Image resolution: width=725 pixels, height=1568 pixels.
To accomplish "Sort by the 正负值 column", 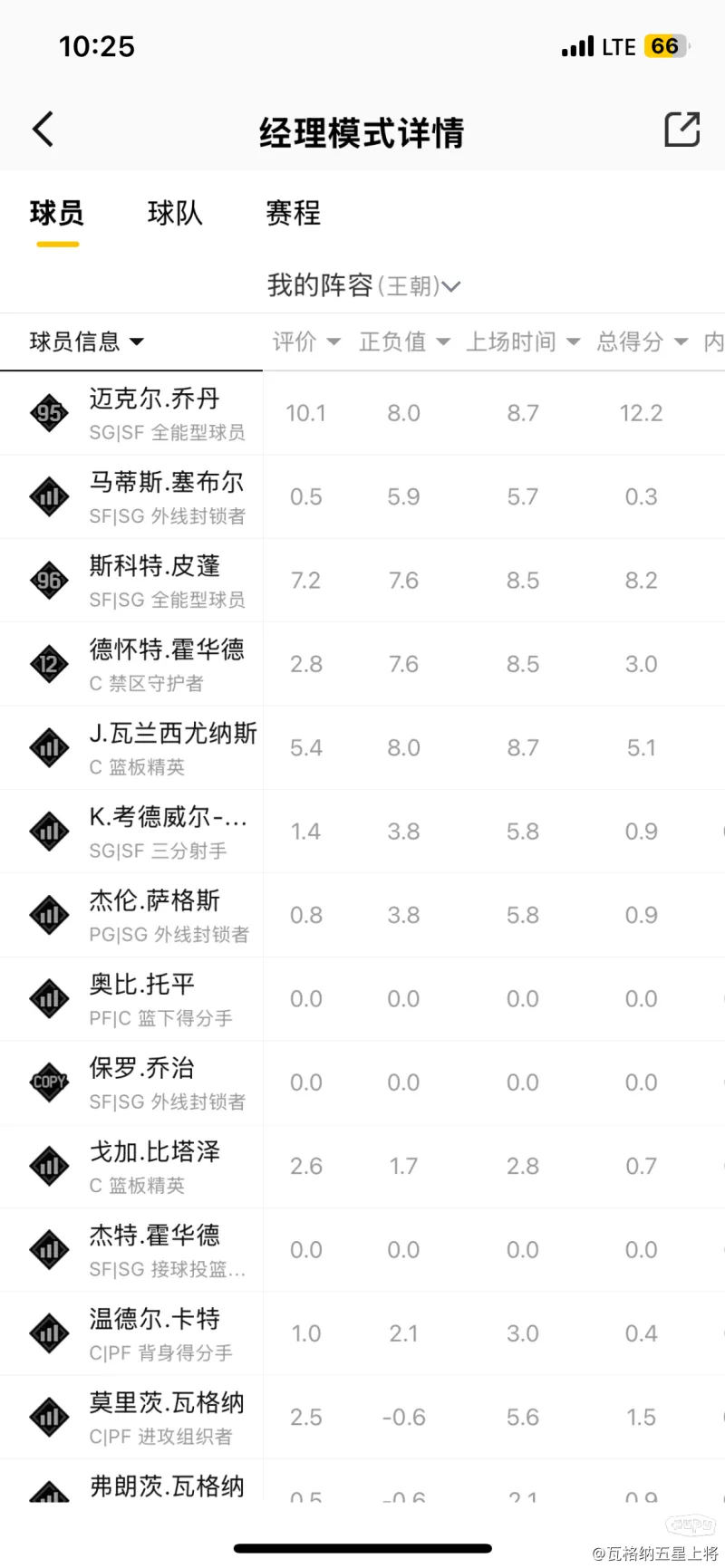I will pyautogui.click(x=404, y=341).
